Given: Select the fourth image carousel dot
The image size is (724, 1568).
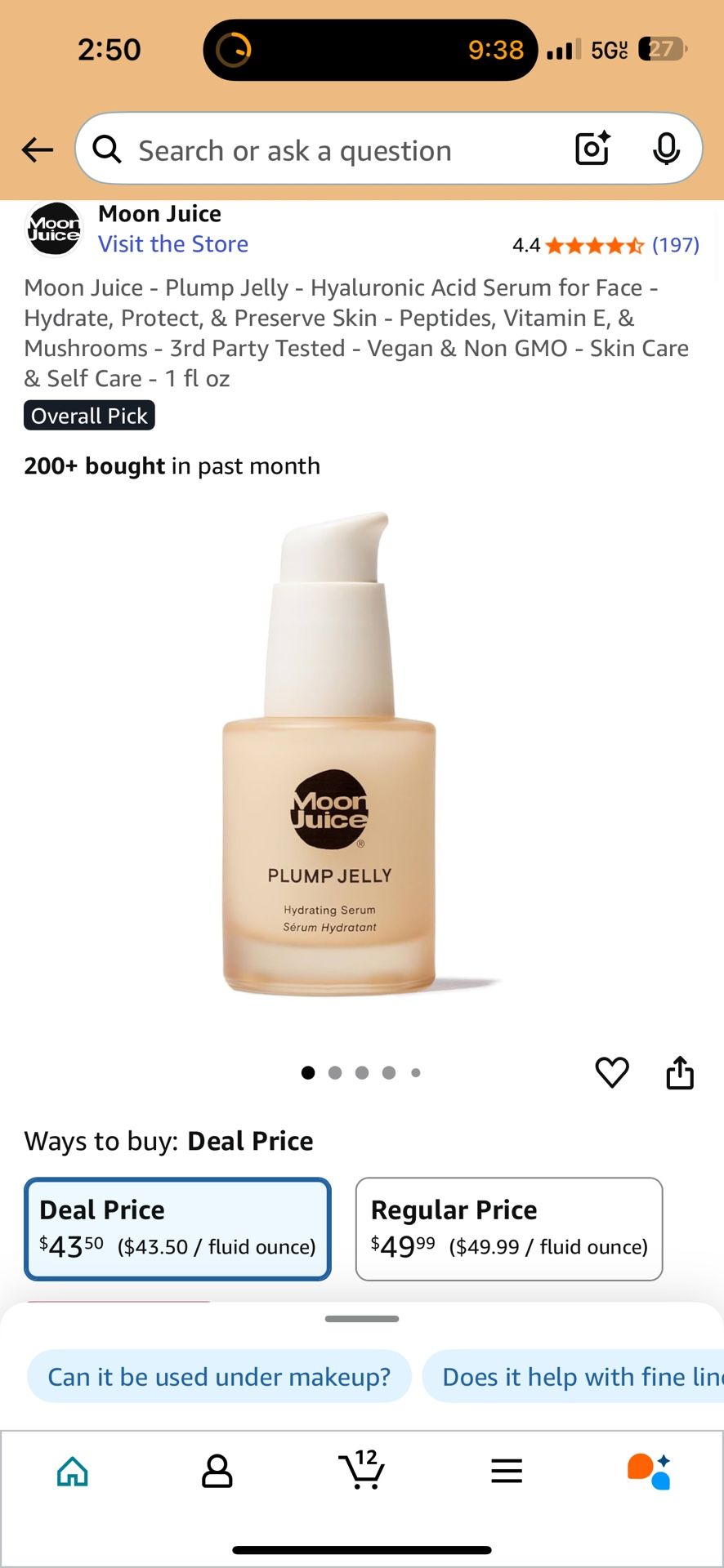Looking at the screenshot, I should (389, 1072).
